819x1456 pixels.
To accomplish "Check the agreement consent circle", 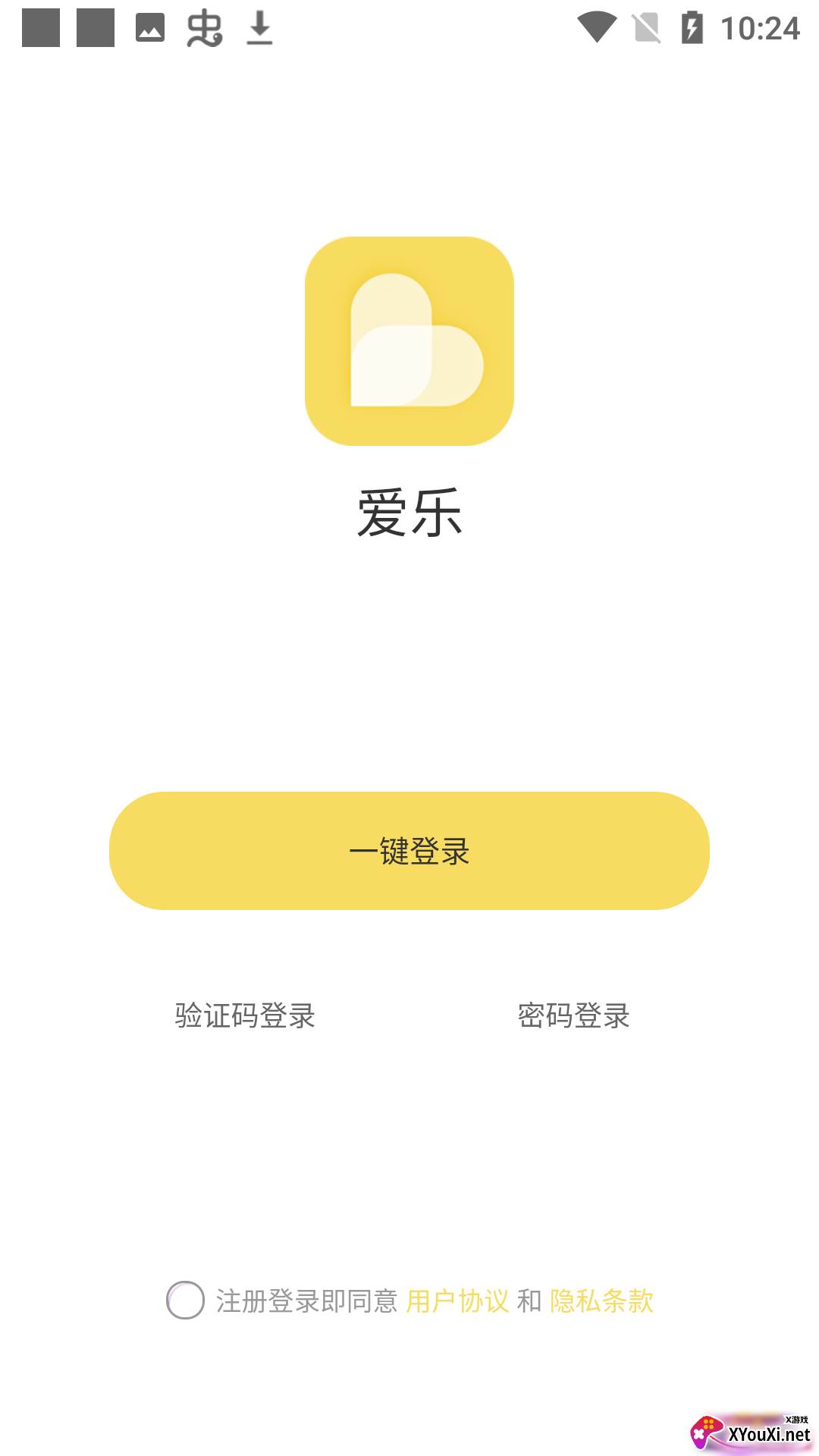I will coord(184,1298).
